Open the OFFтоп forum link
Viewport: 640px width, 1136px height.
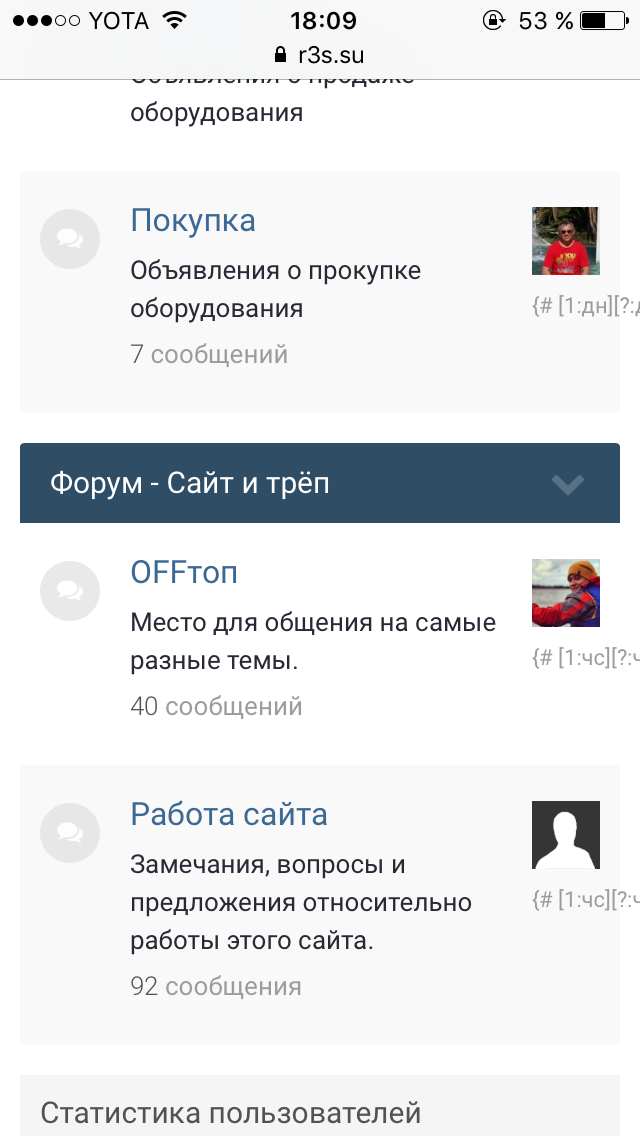coord(184,572)
